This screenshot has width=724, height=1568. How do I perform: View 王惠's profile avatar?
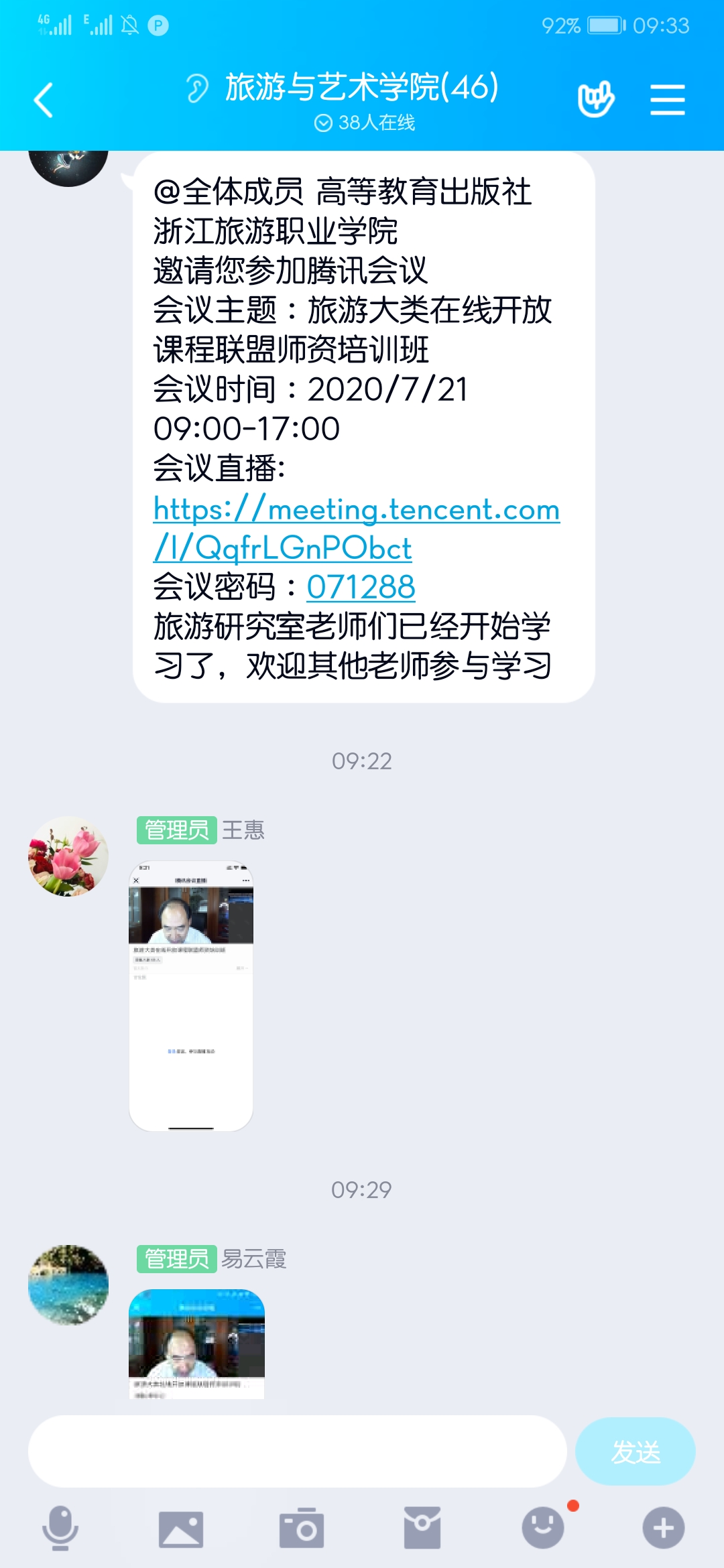pyautogui.click(x=68, y=856)
